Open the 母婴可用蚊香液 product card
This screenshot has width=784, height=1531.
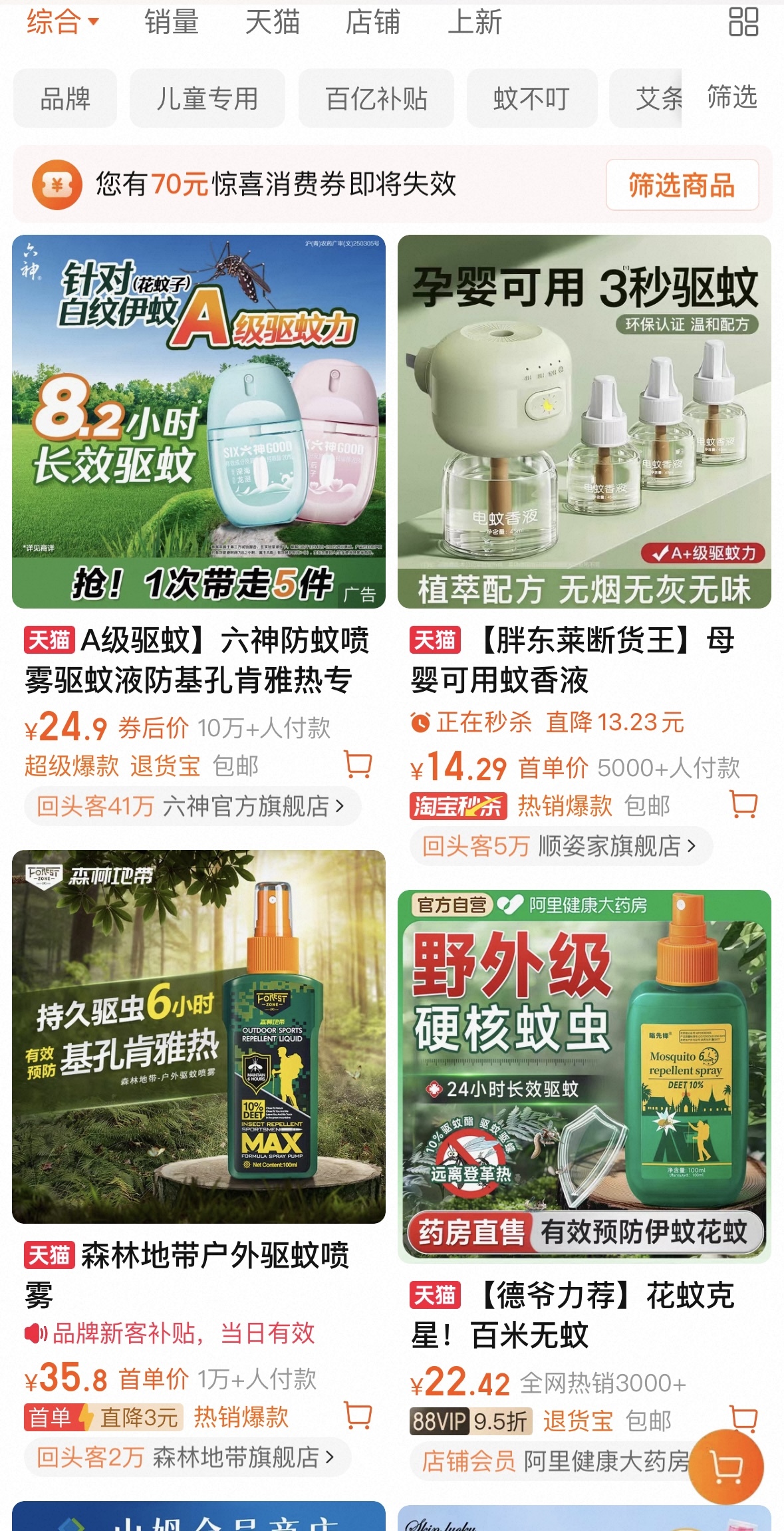click(584, 422)
